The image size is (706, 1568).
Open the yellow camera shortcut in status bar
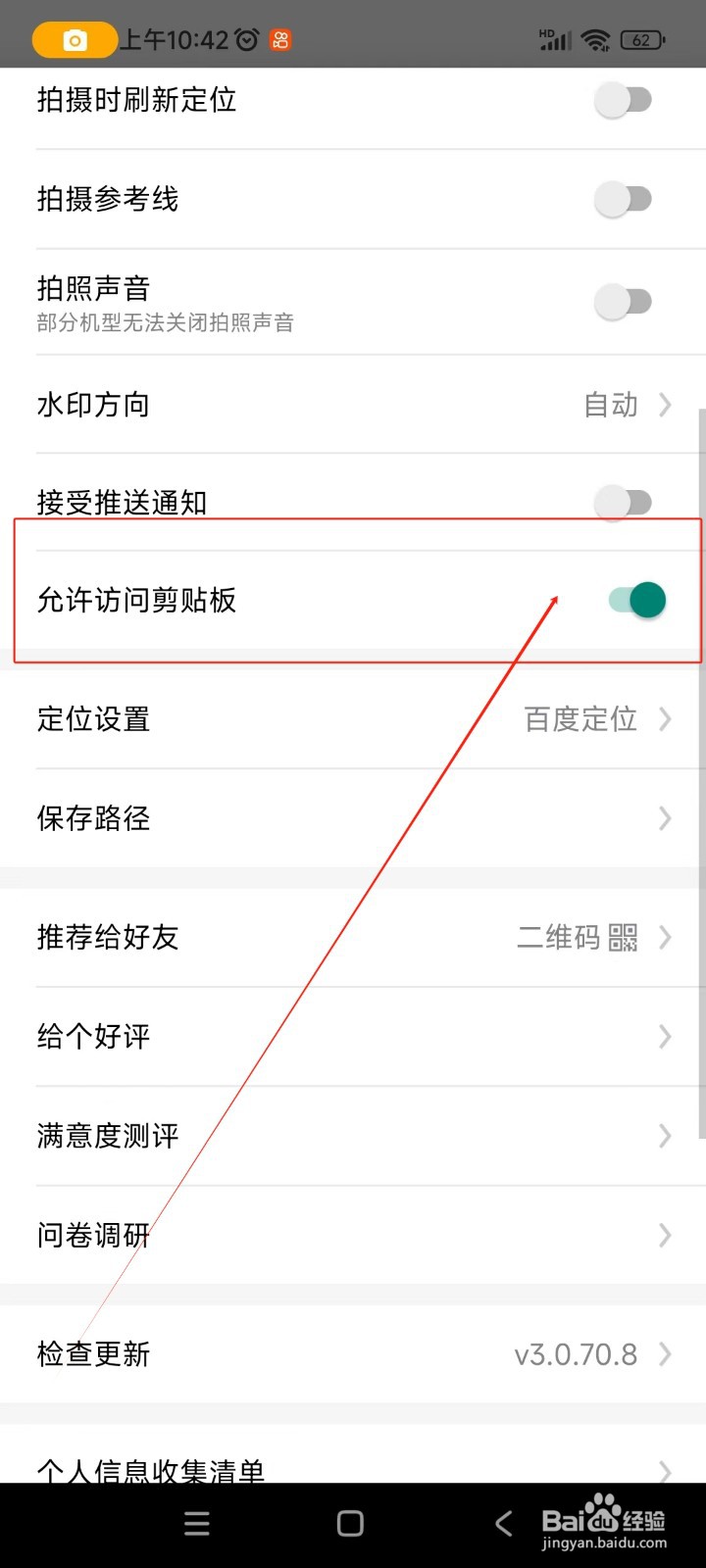(74, 39)
